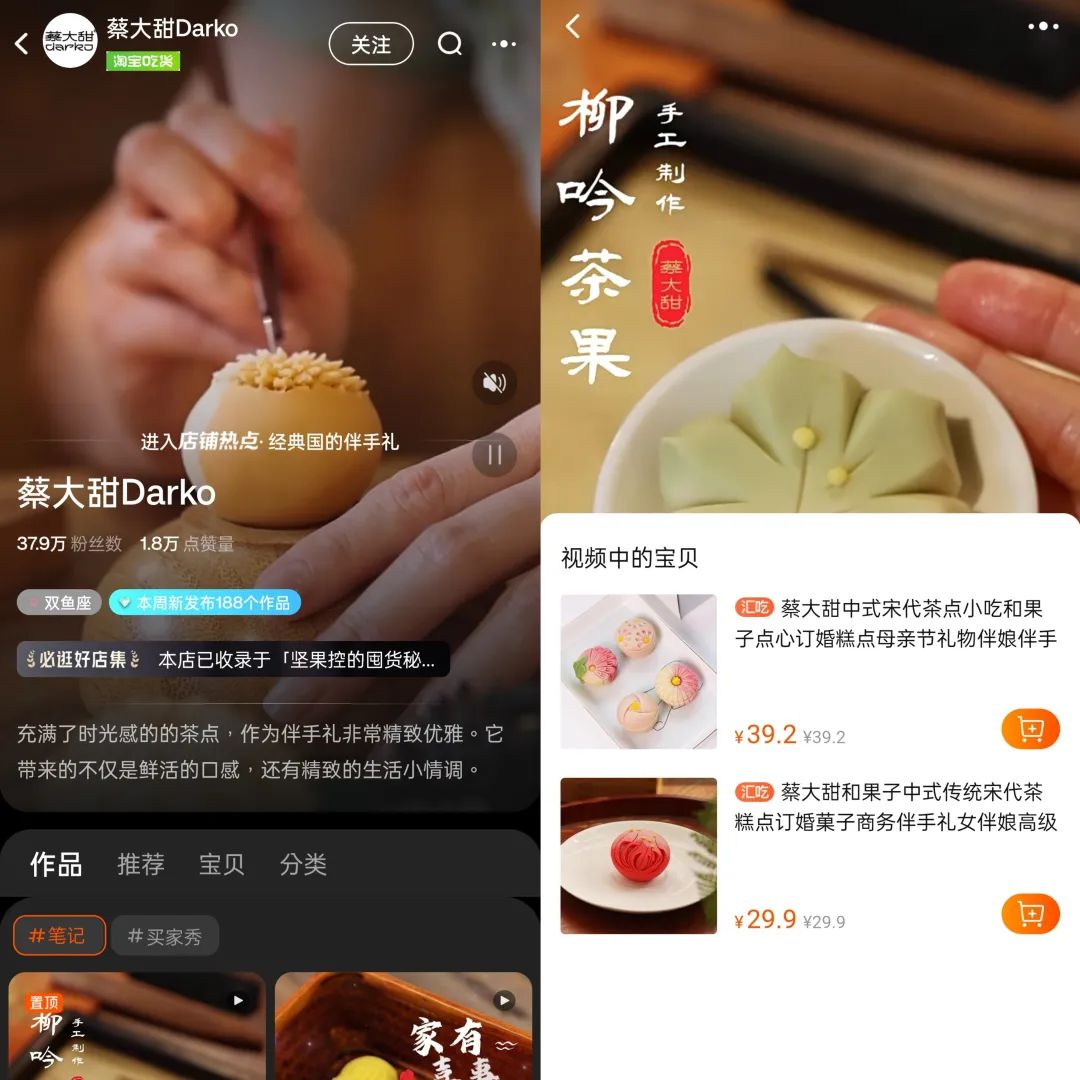Go back using arrow beside the shop avatar
Viewport: 1080px width, 1080px height.
point(22,44)
